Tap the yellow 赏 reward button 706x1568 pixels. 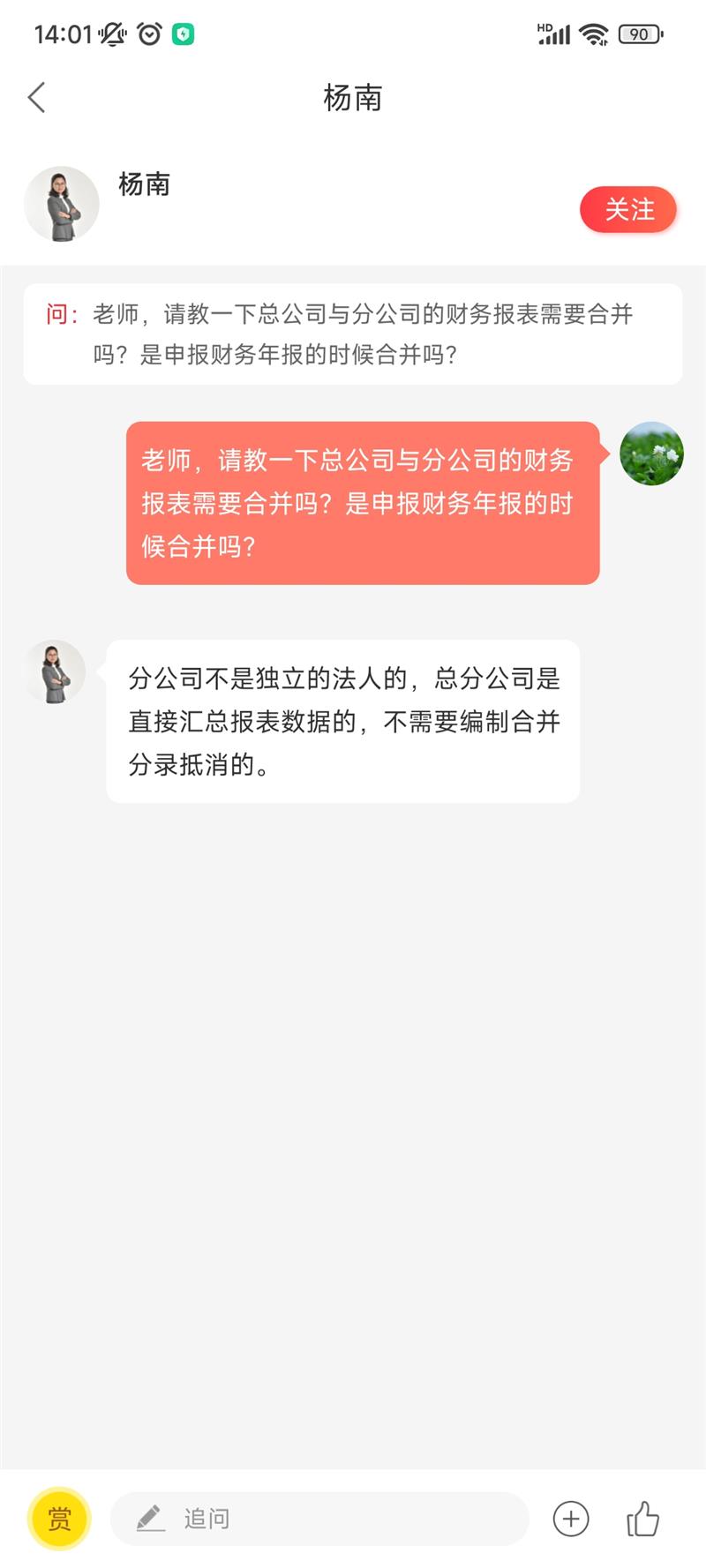click(59, 1519)
